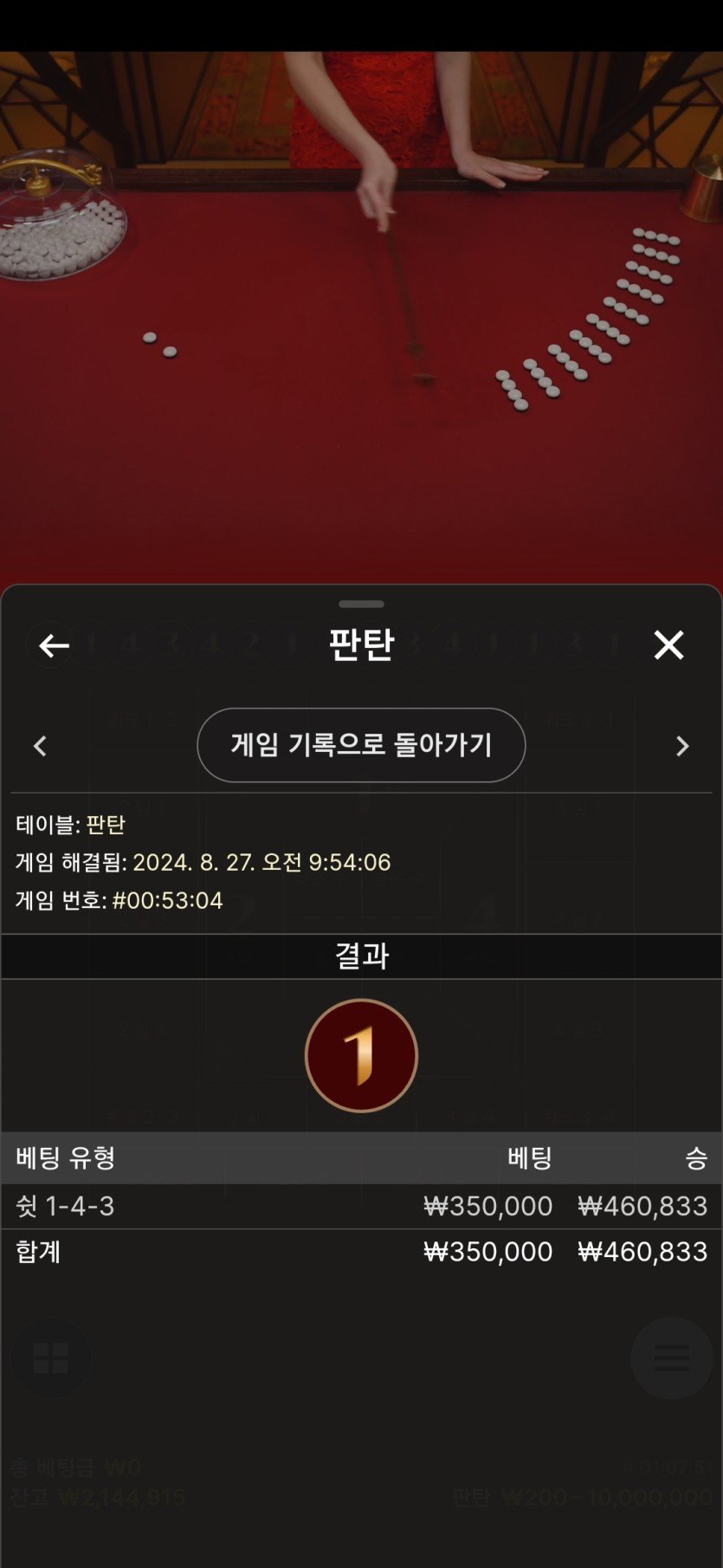Tap 게임 기록으로 돌아가기 button

click(x=361, y=745)
